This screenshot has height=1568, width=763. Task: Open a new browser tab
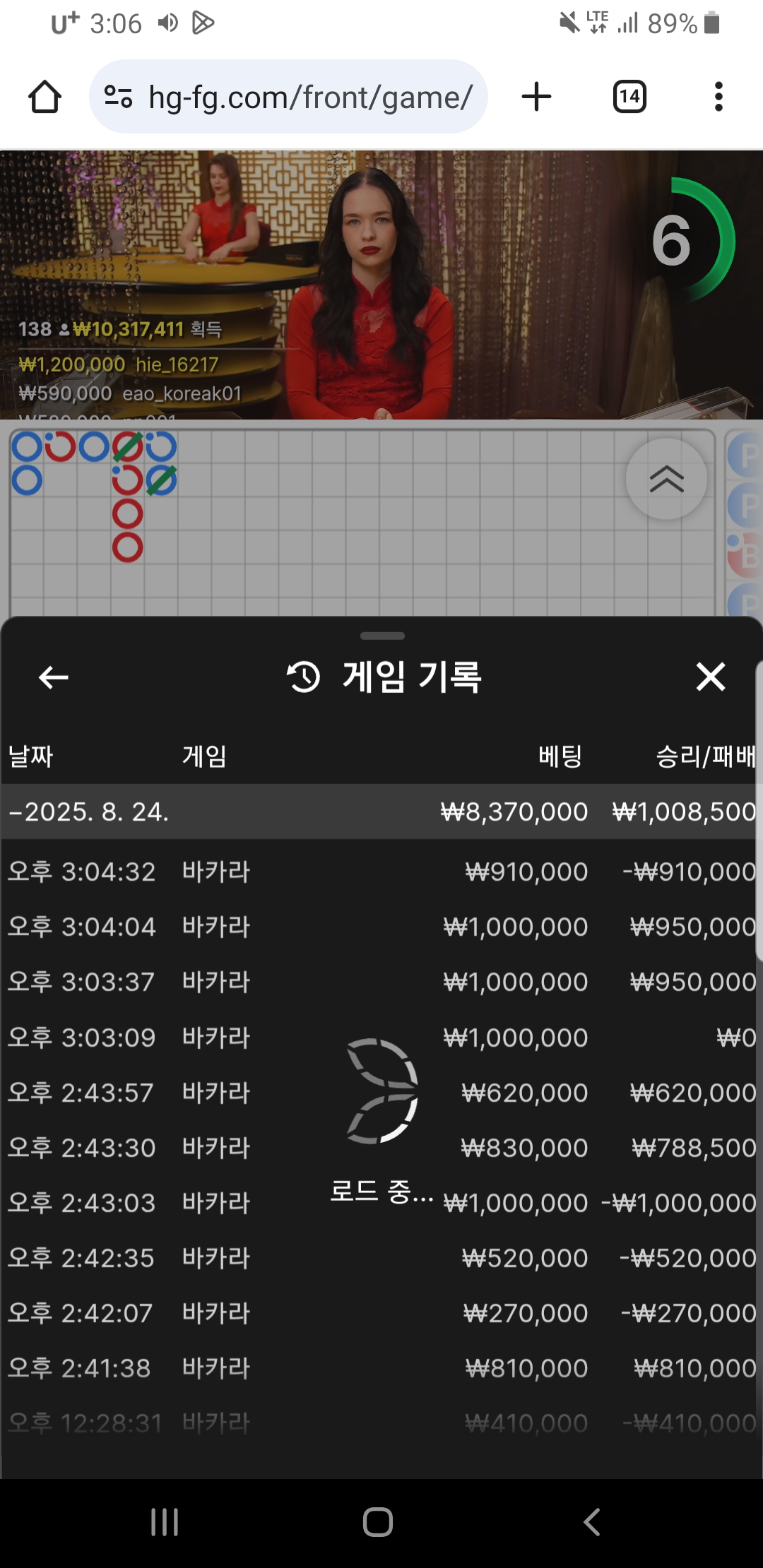(536, 97)
